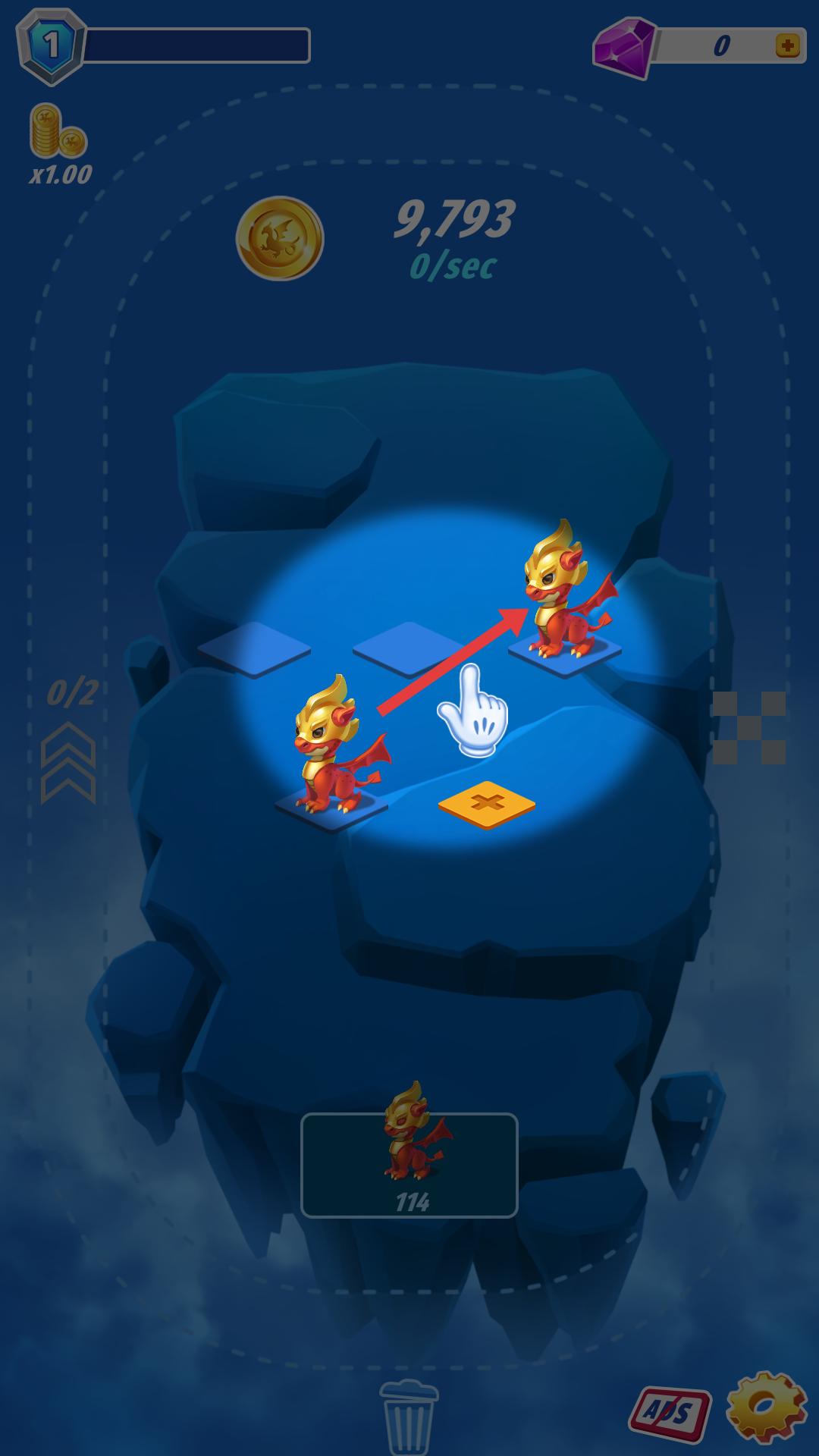This screenshot has height=1456, width=819.
Task: Tap the upgrade chevrons icon
Action: [x=68, y=761]
